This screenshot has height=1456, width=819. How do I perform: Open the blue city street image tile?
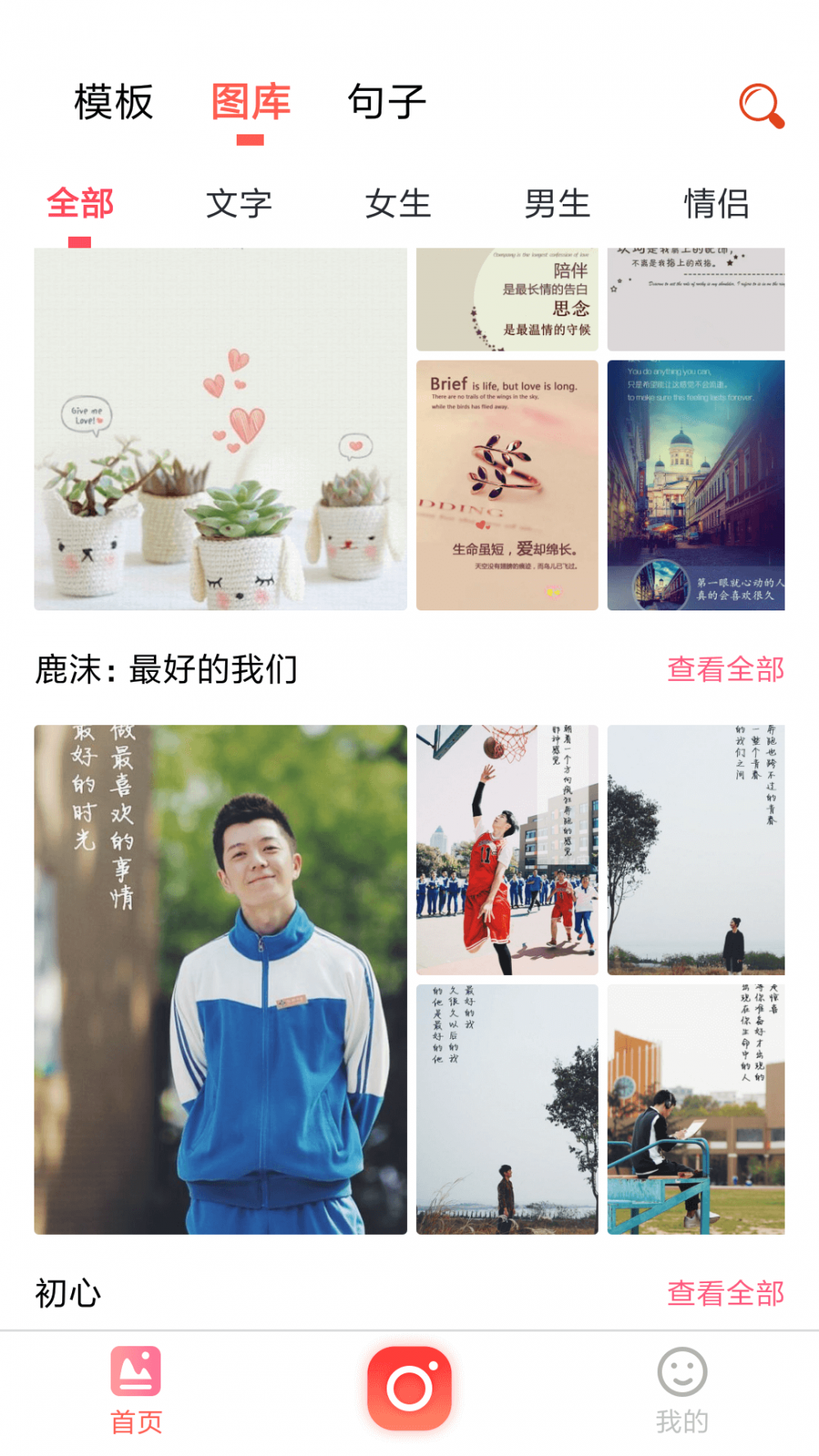click(696, 485)
